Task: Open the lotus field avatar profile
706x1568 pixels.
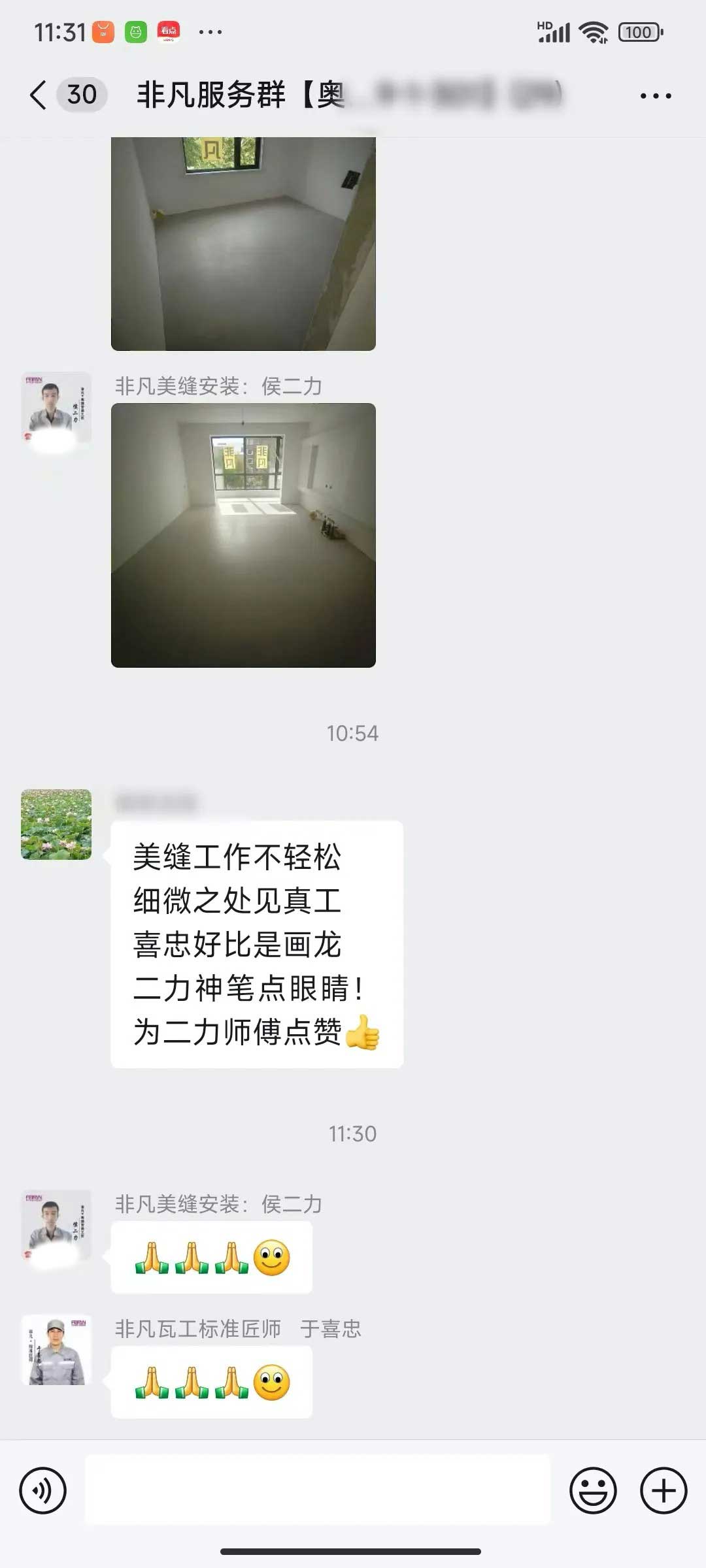Action: (56, 825)
